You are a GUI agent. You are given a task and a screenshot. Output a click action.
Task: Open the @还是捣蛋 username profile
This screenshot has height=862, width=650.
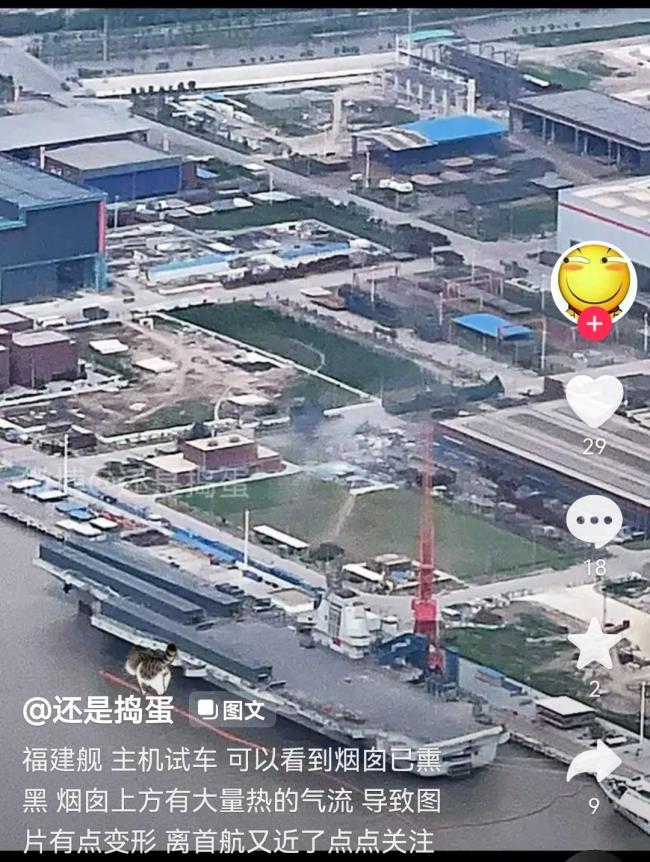pos(98,710)
